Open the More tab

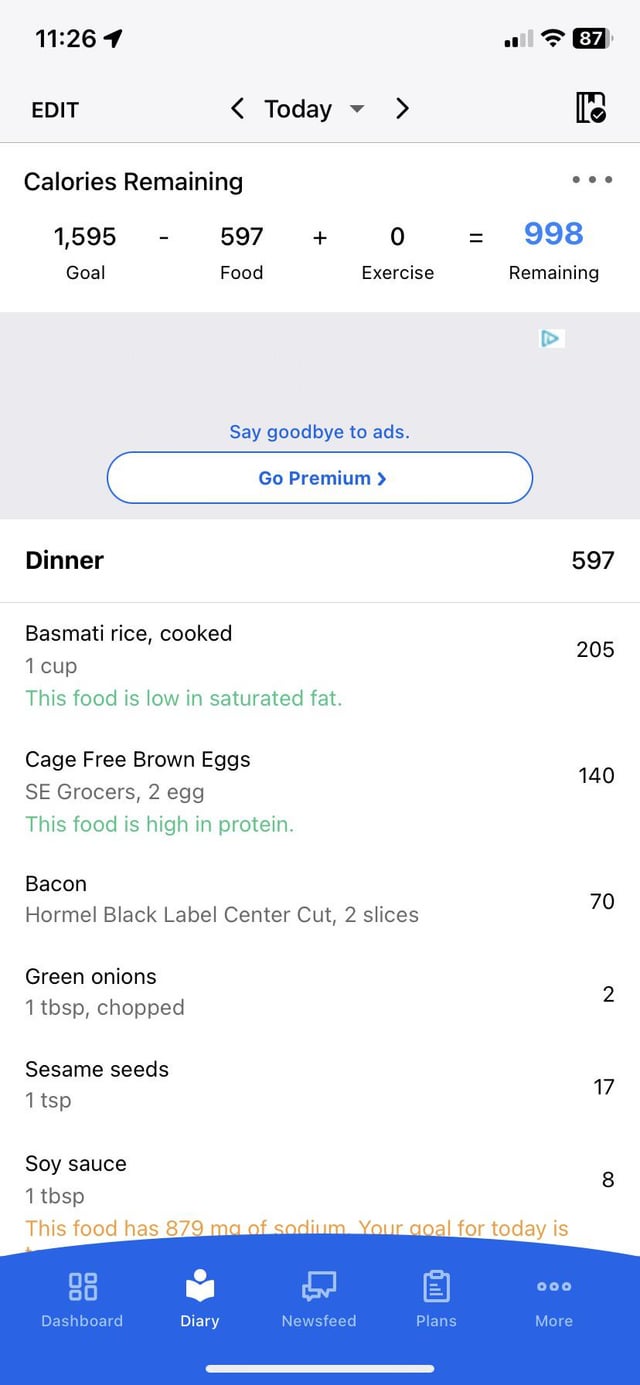[554, 1298]
